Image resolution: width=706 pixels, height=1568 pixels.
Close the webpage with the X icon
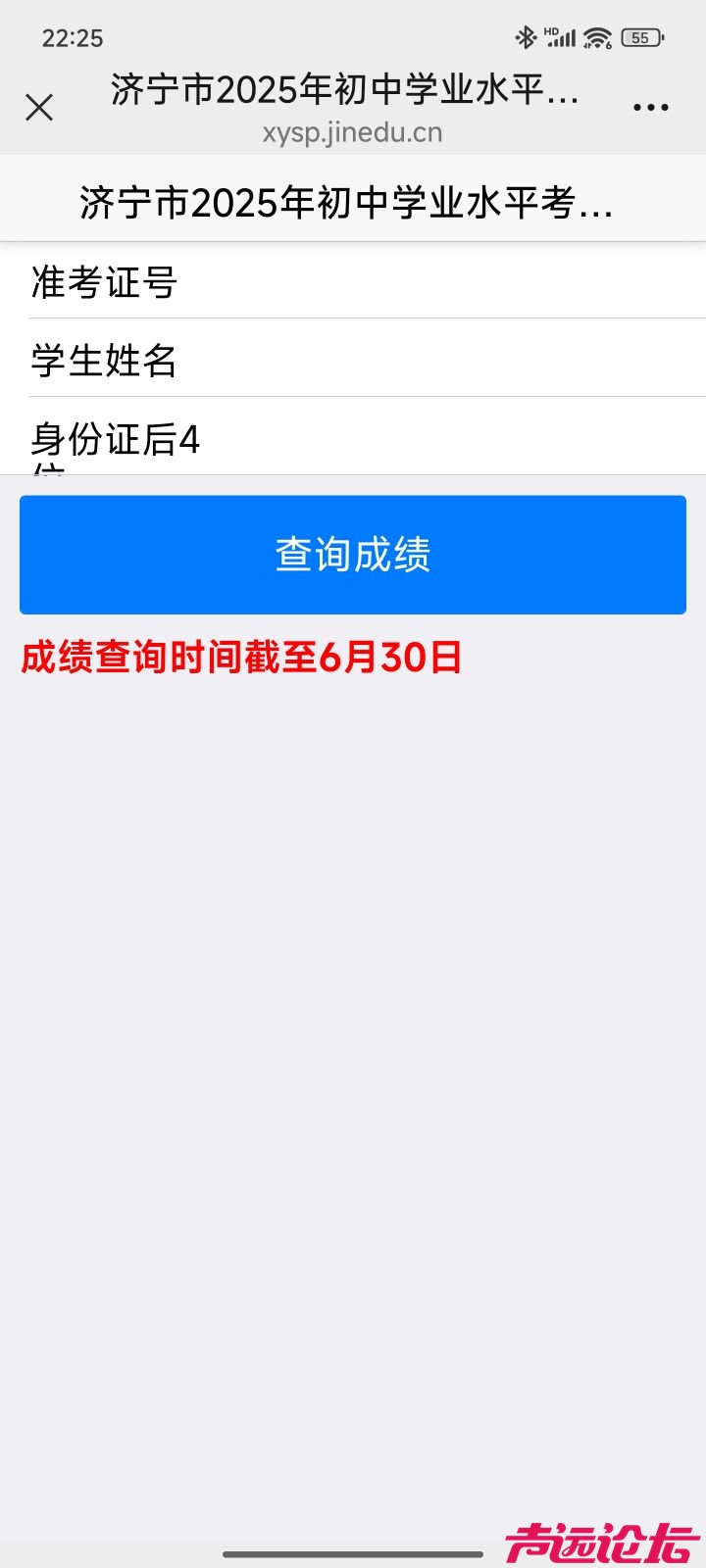tap(39, 107)
